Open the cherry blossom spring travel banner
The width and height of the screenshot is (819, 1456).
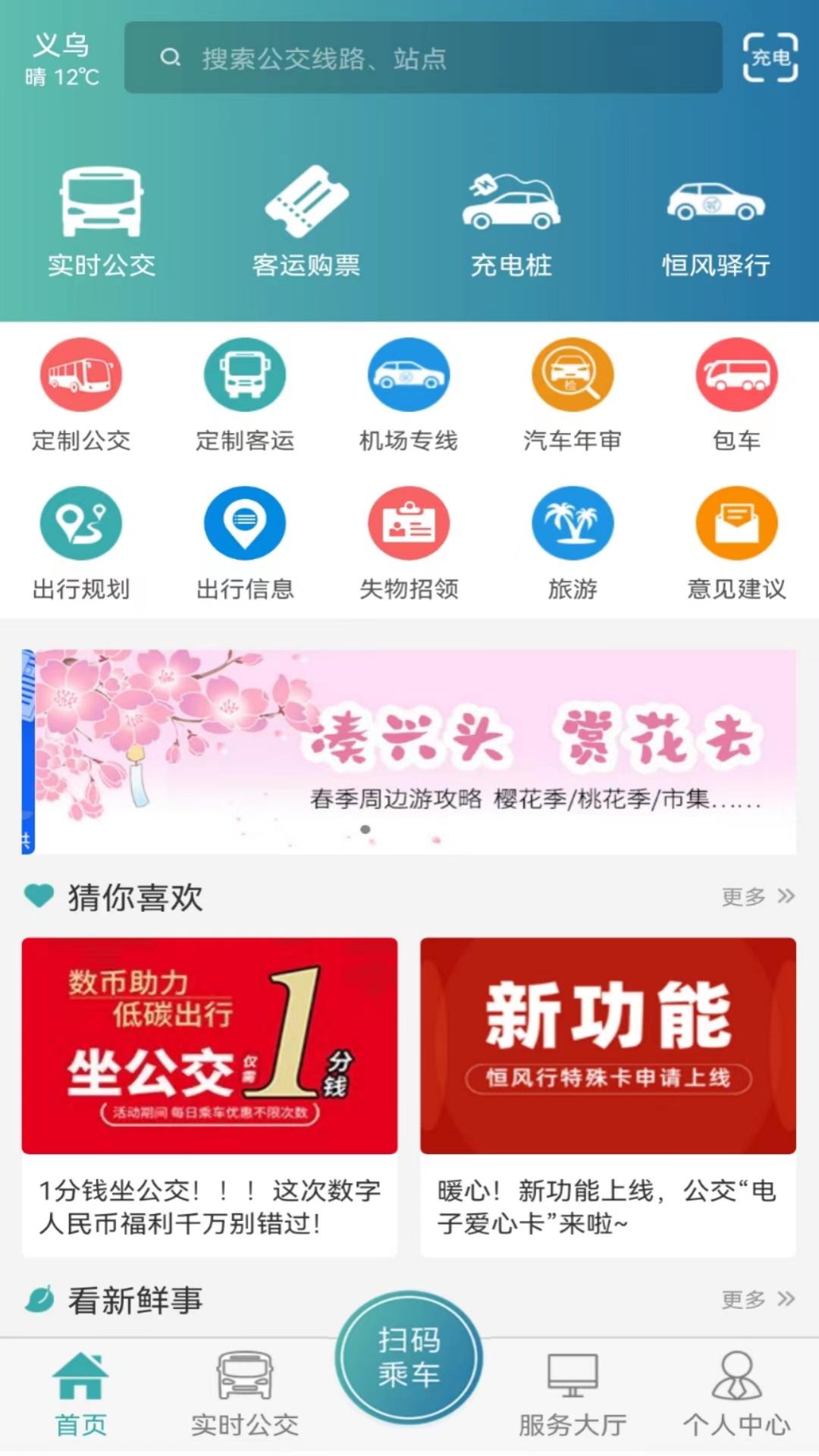pyautogui.click(x=409, y=747)
